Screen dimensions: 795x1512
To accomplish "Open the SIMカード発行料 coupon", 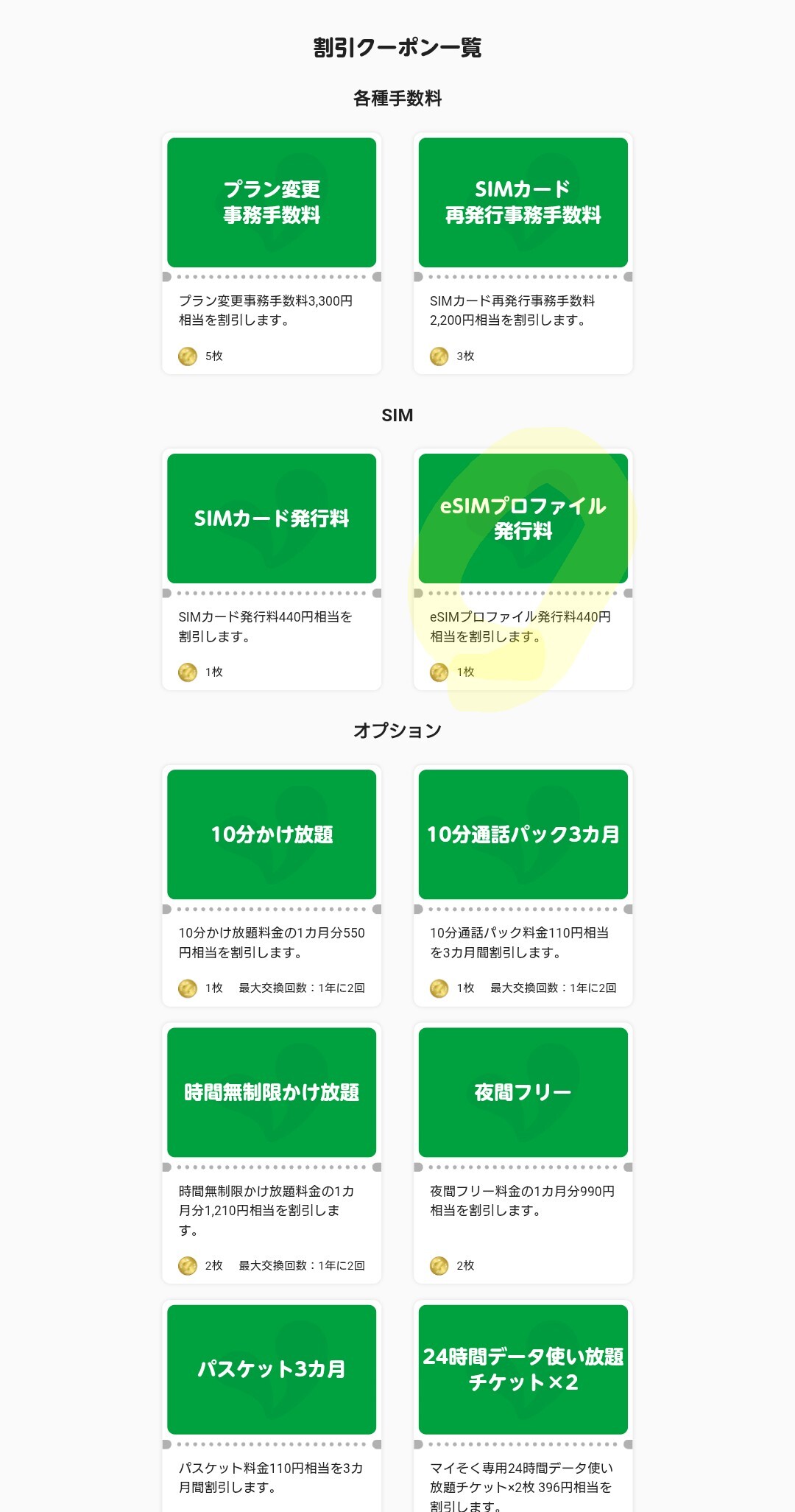I will pos(272,569).
